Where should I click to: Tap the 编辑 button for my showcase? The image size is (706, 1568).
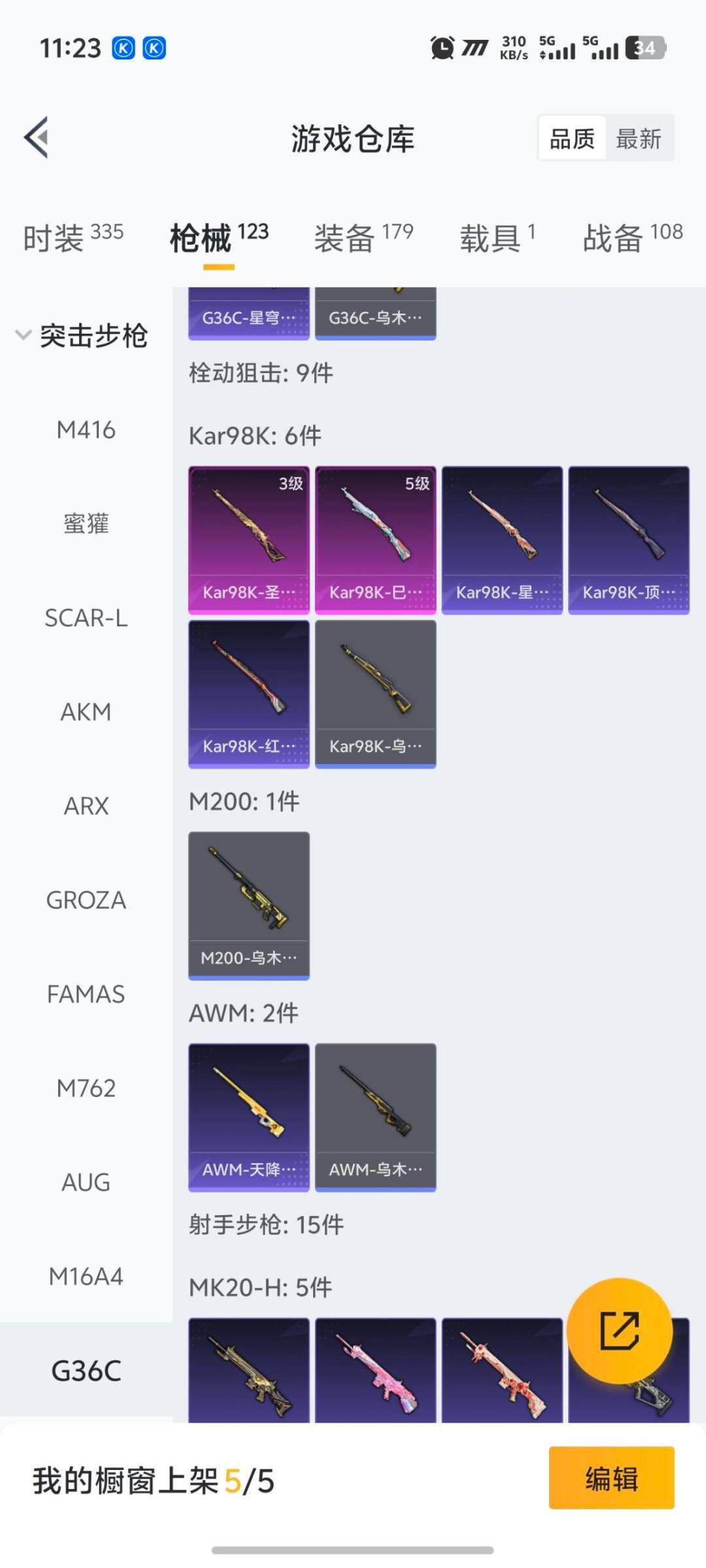pos(611,1478)
